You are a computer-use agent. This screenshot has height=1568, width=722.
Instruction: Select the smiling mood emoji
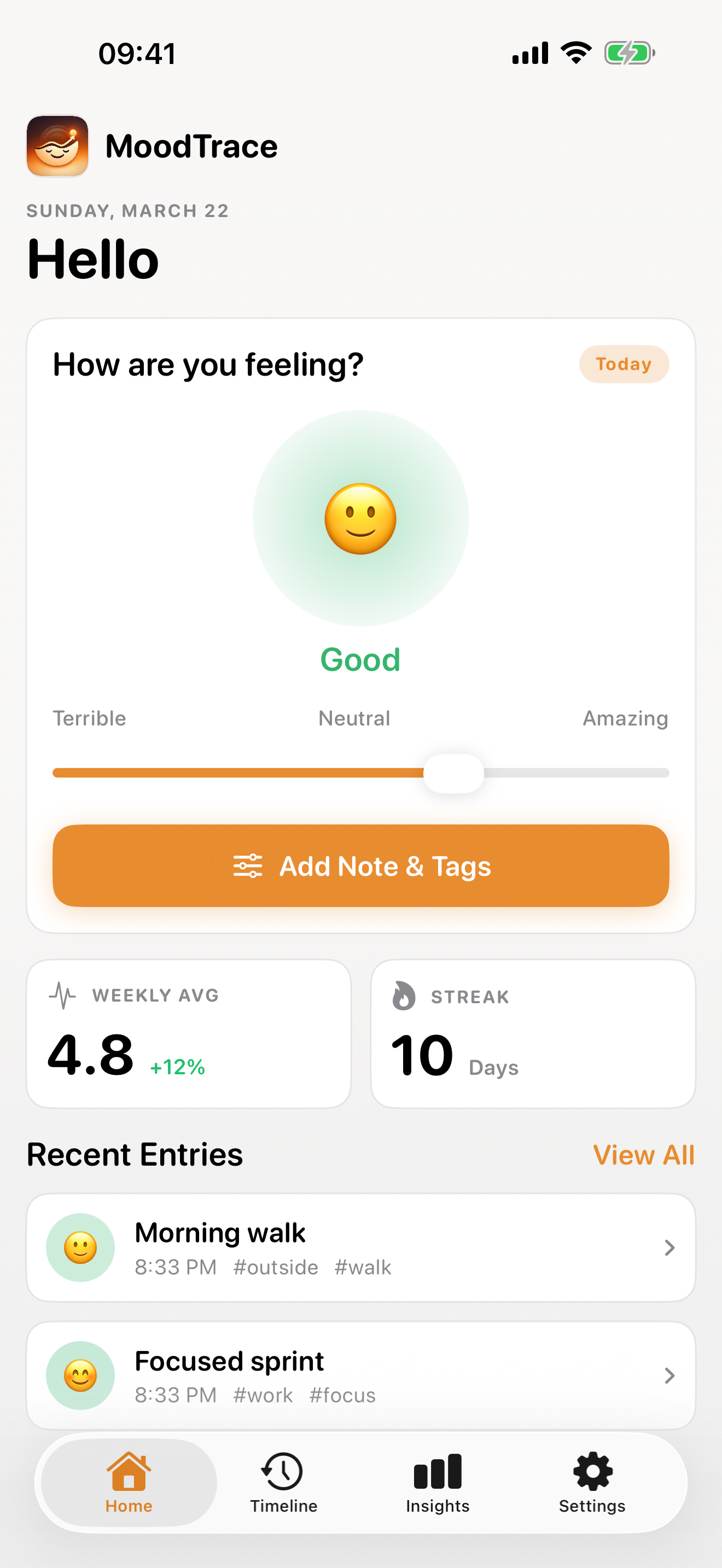(x=361, y=518)
